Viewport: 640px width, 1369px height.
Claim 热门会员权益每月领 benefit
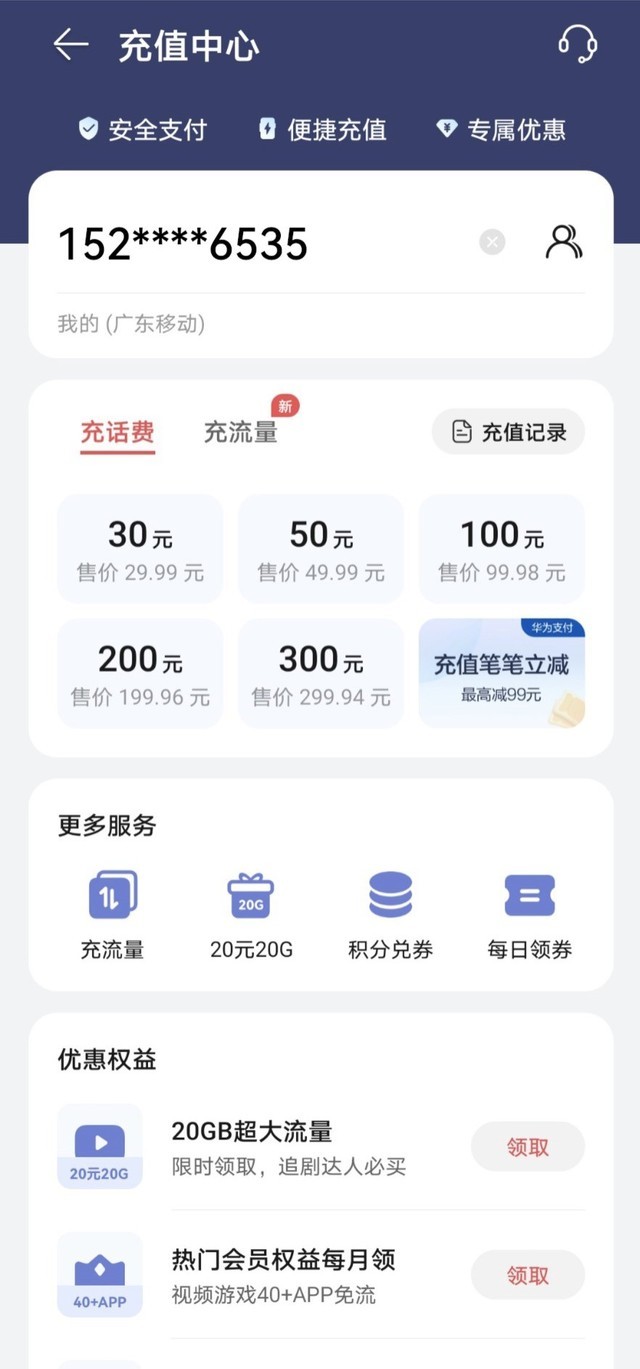[x=527, y=1275]
